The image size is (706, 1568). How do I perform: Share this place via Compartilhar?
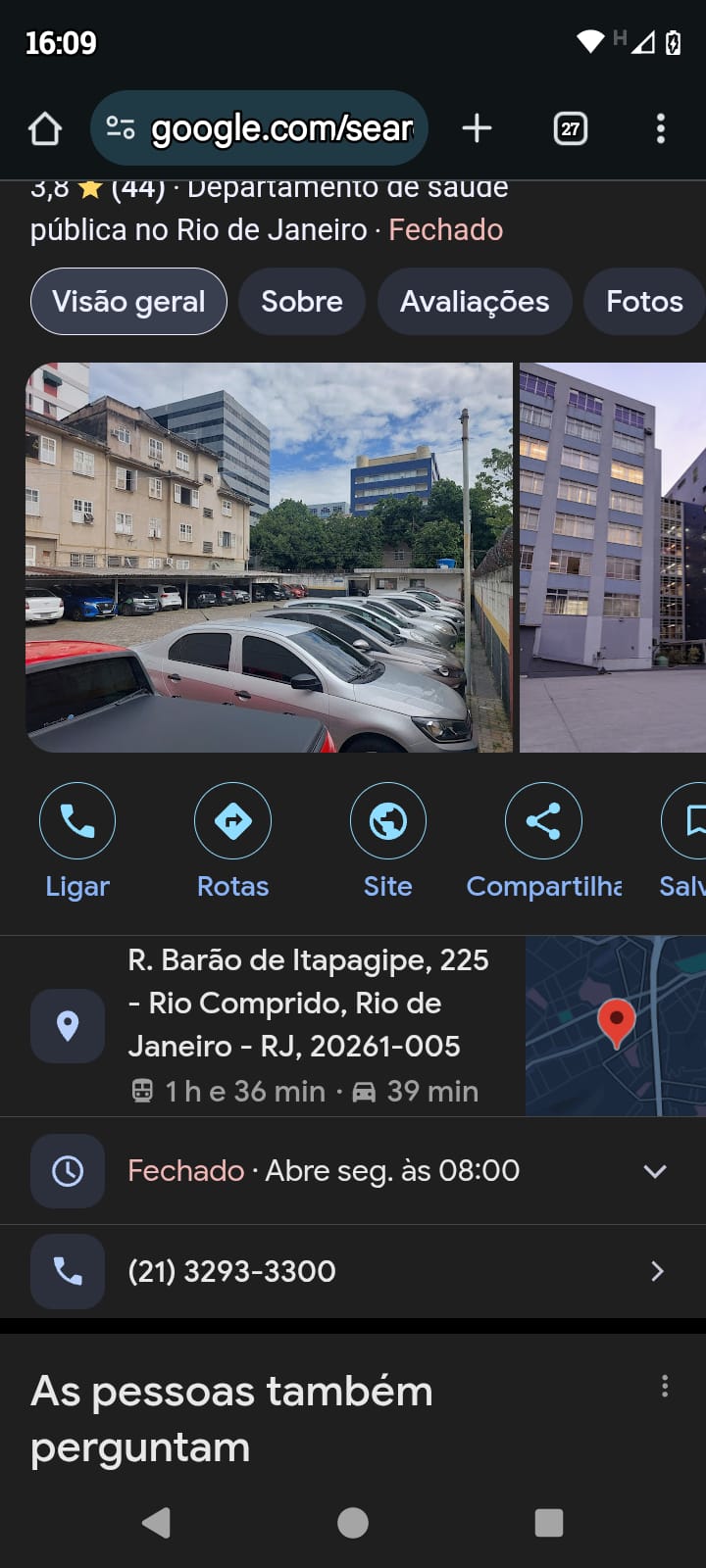(543, 841)
